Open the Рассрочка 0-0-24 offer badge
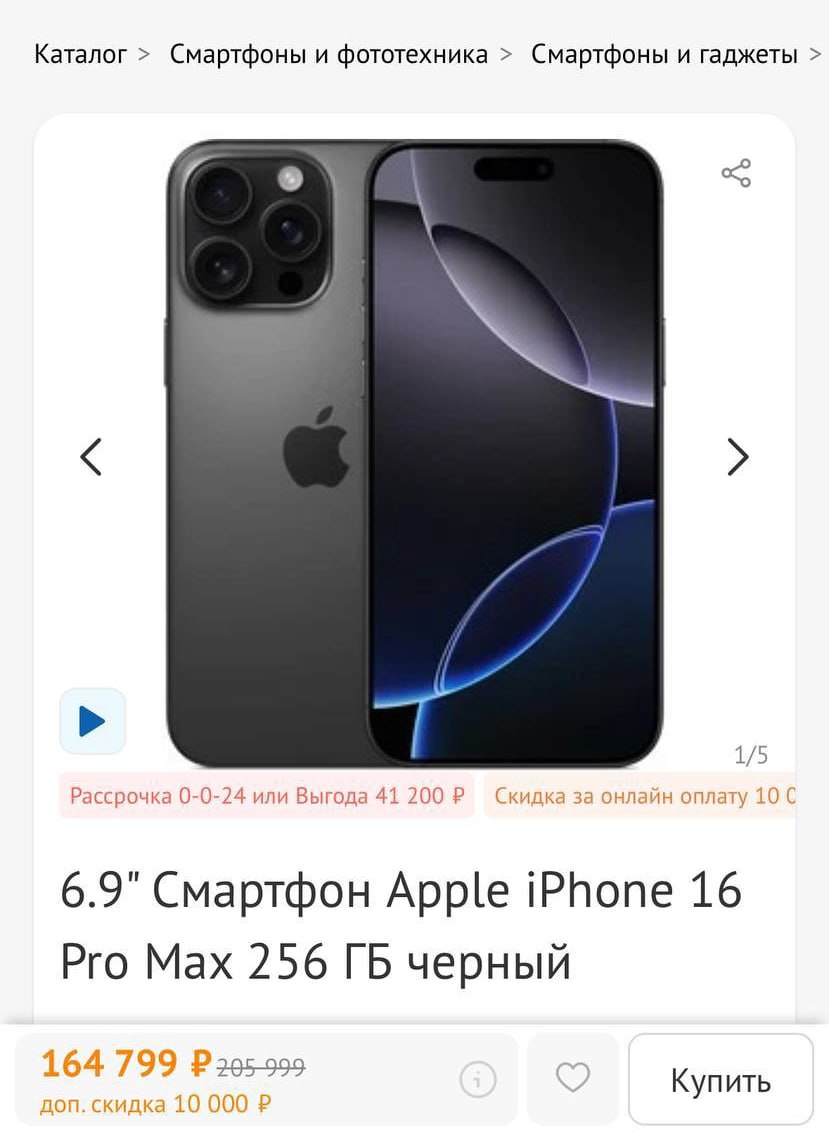The image size is (829, 1132). point(267,797)
